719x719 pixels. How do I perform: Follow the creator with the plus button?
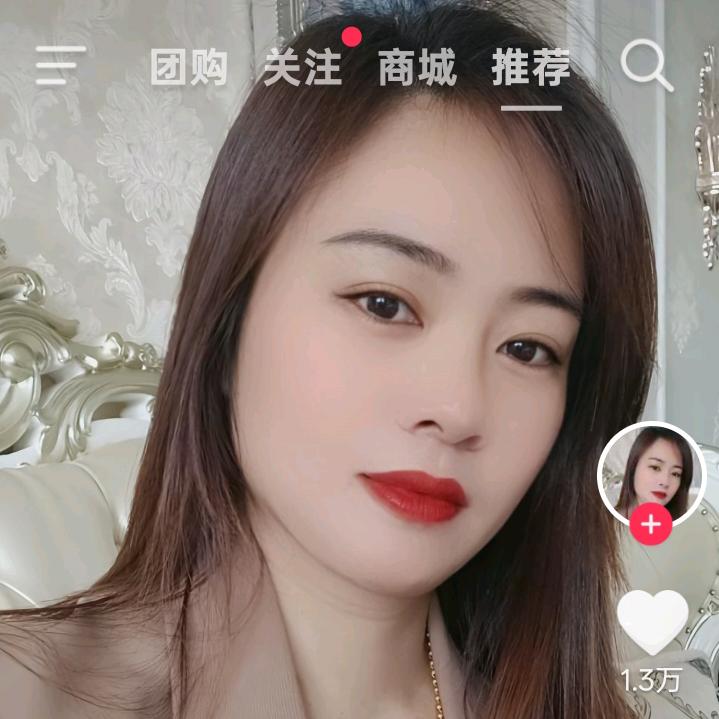(x=651, y=523)
